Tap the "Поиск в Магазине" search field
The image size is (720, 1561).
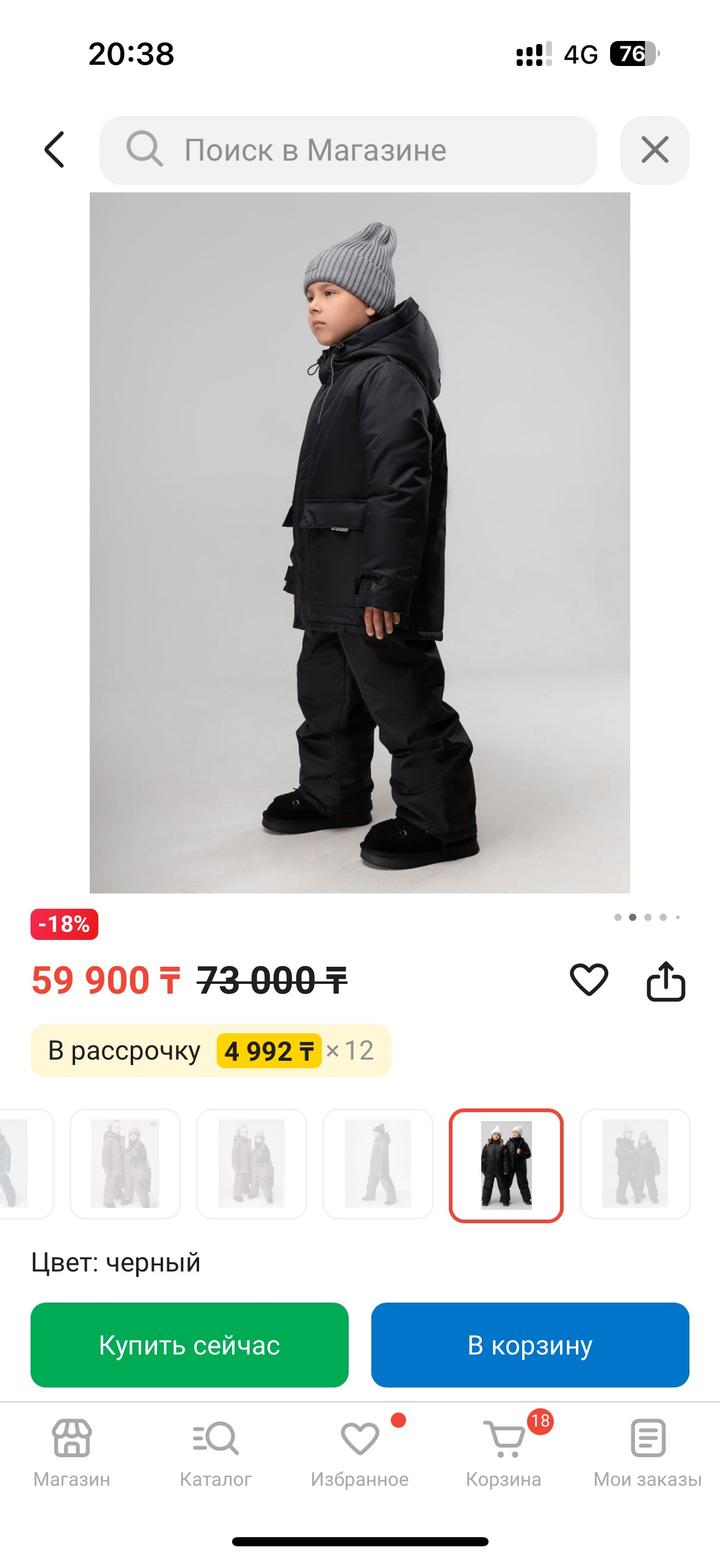point(348,150)
